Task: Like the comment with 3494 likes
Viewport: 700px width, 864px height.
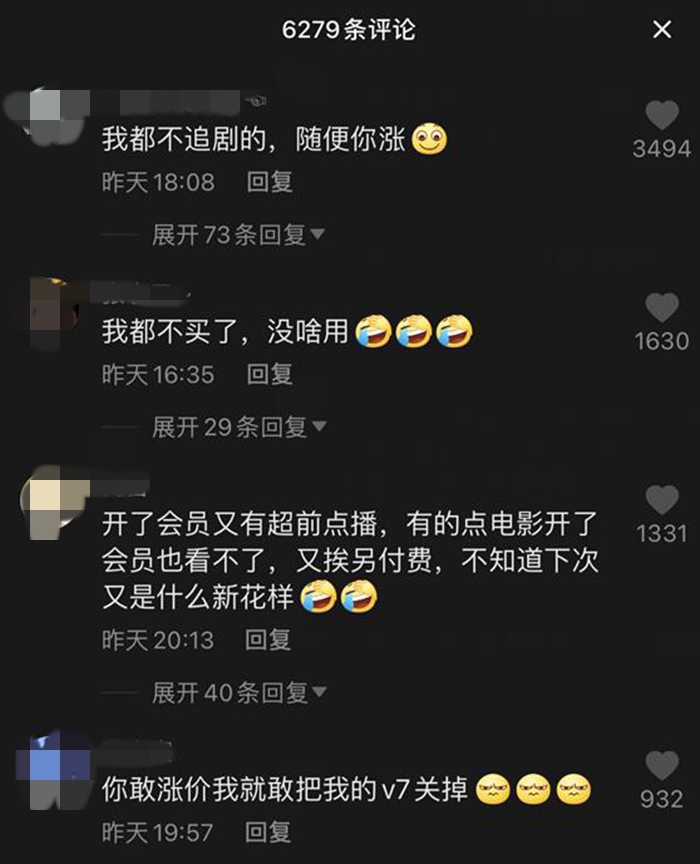Action: tap(661, 116)
